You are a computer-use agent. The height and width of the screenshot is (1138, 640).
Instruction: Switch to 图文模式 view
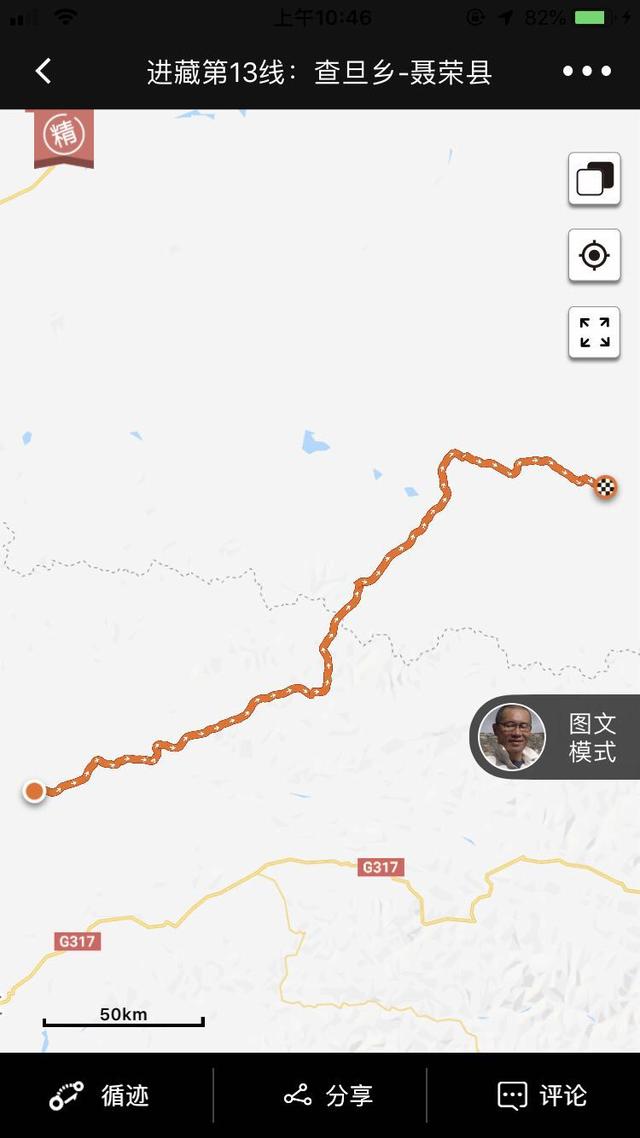pyautogui.click(x=556, y=738)
